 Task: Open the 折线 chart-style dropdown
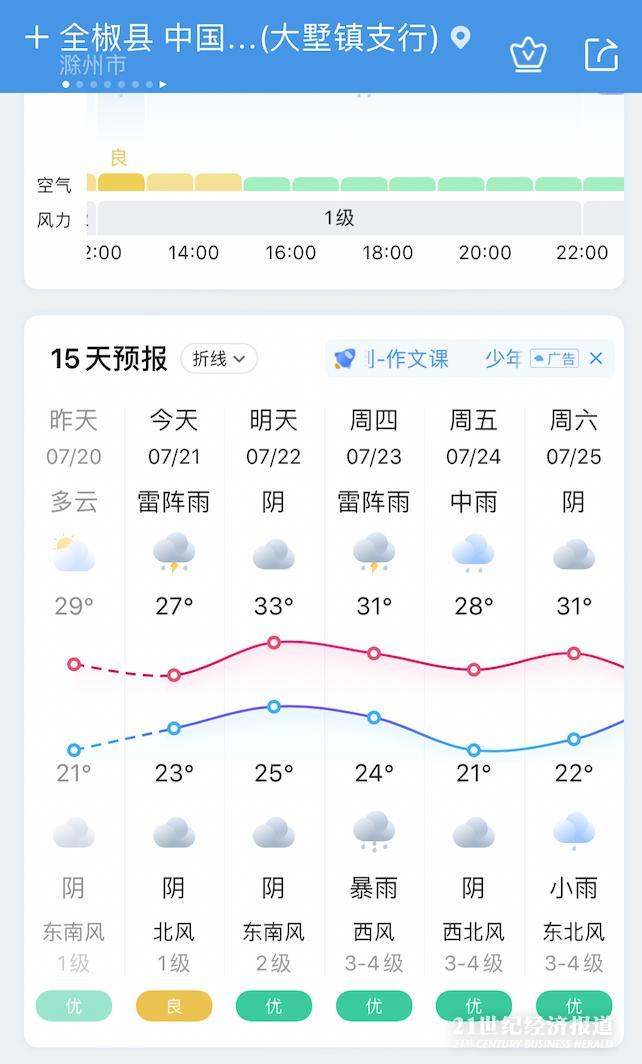(219, 358)
